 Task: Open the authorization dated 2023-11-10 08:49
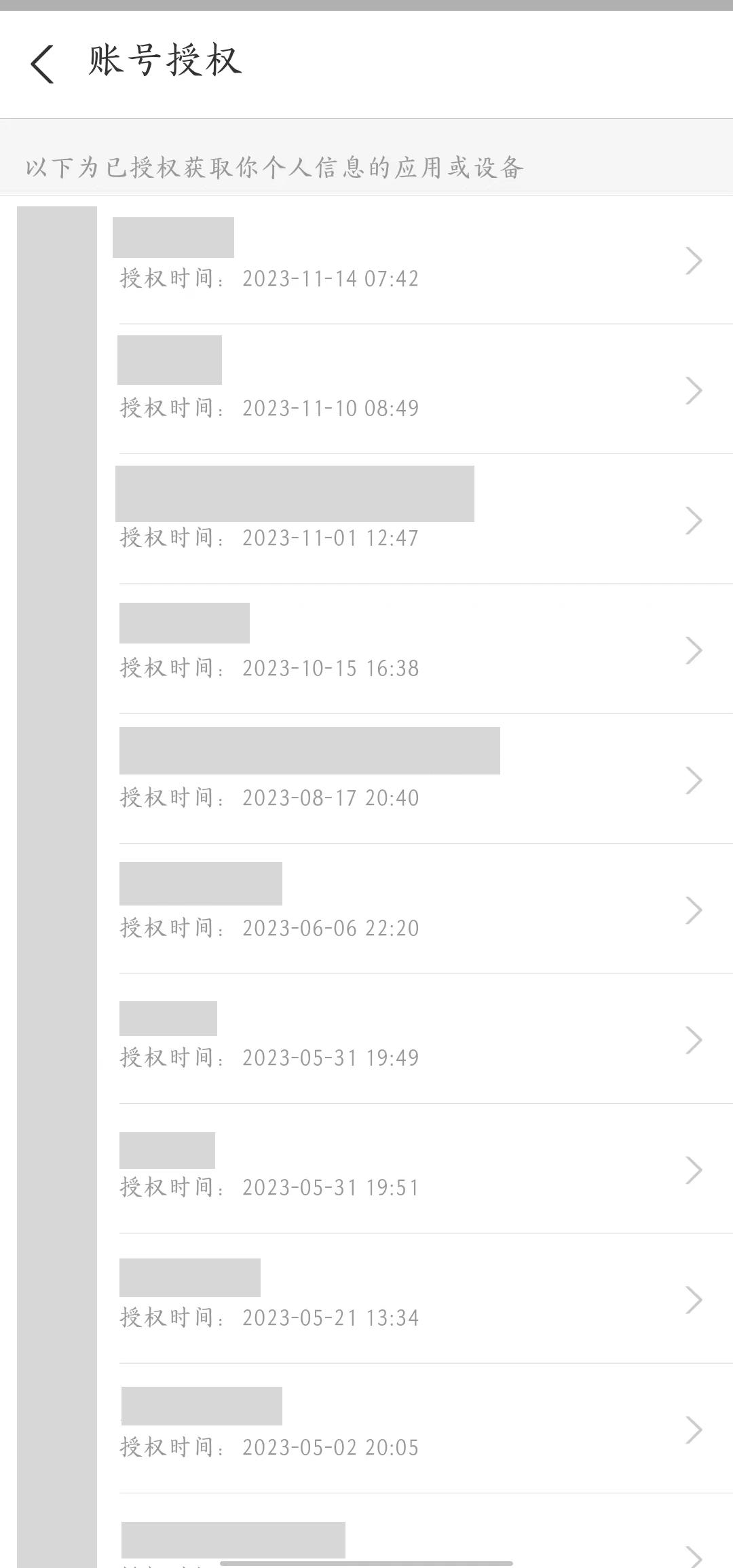[407, 390]
